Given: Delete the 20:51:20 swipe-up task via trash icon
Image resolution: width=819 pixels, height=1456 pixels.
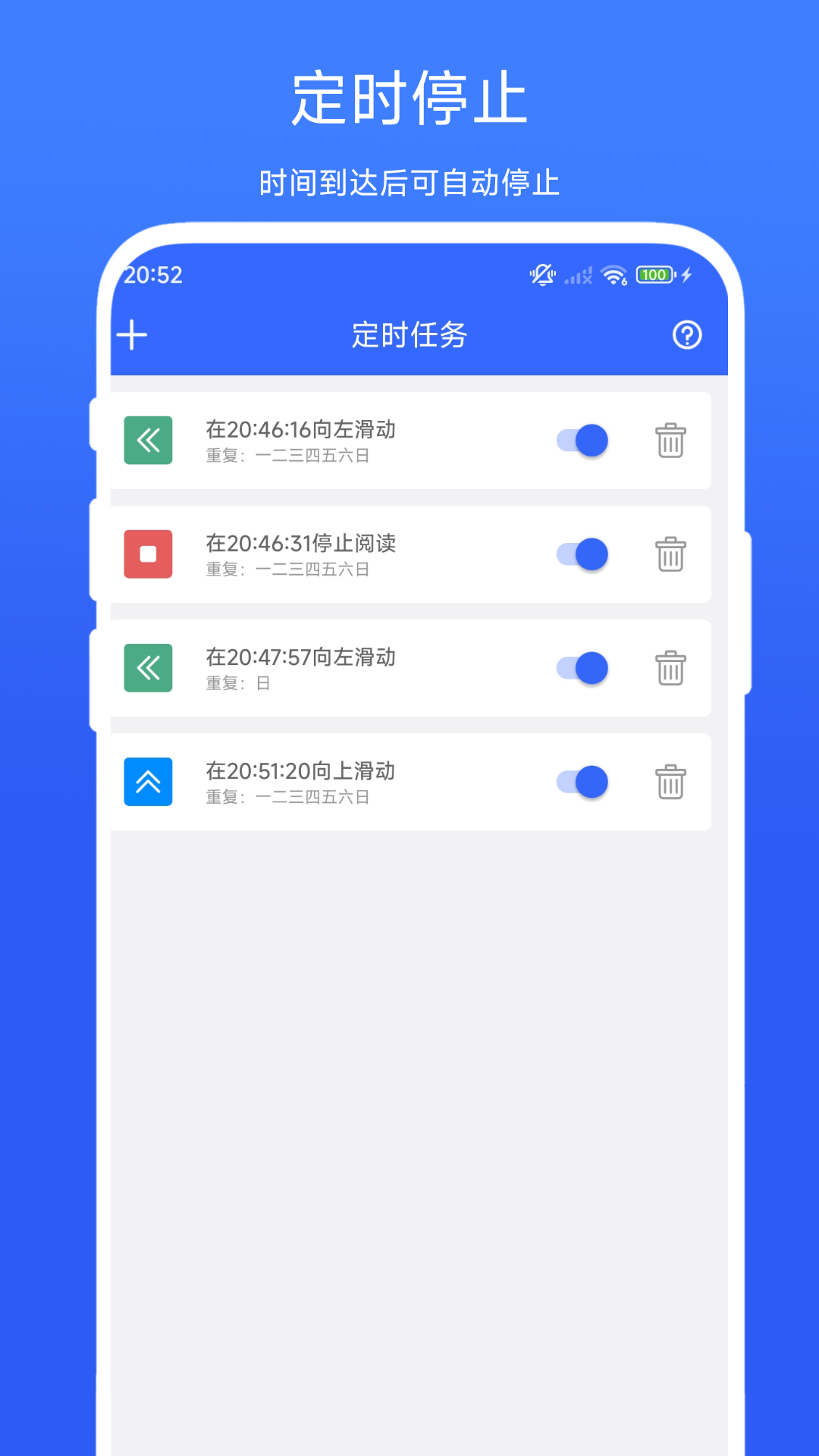Looking at the screenshot, I should tap(670, 781).
